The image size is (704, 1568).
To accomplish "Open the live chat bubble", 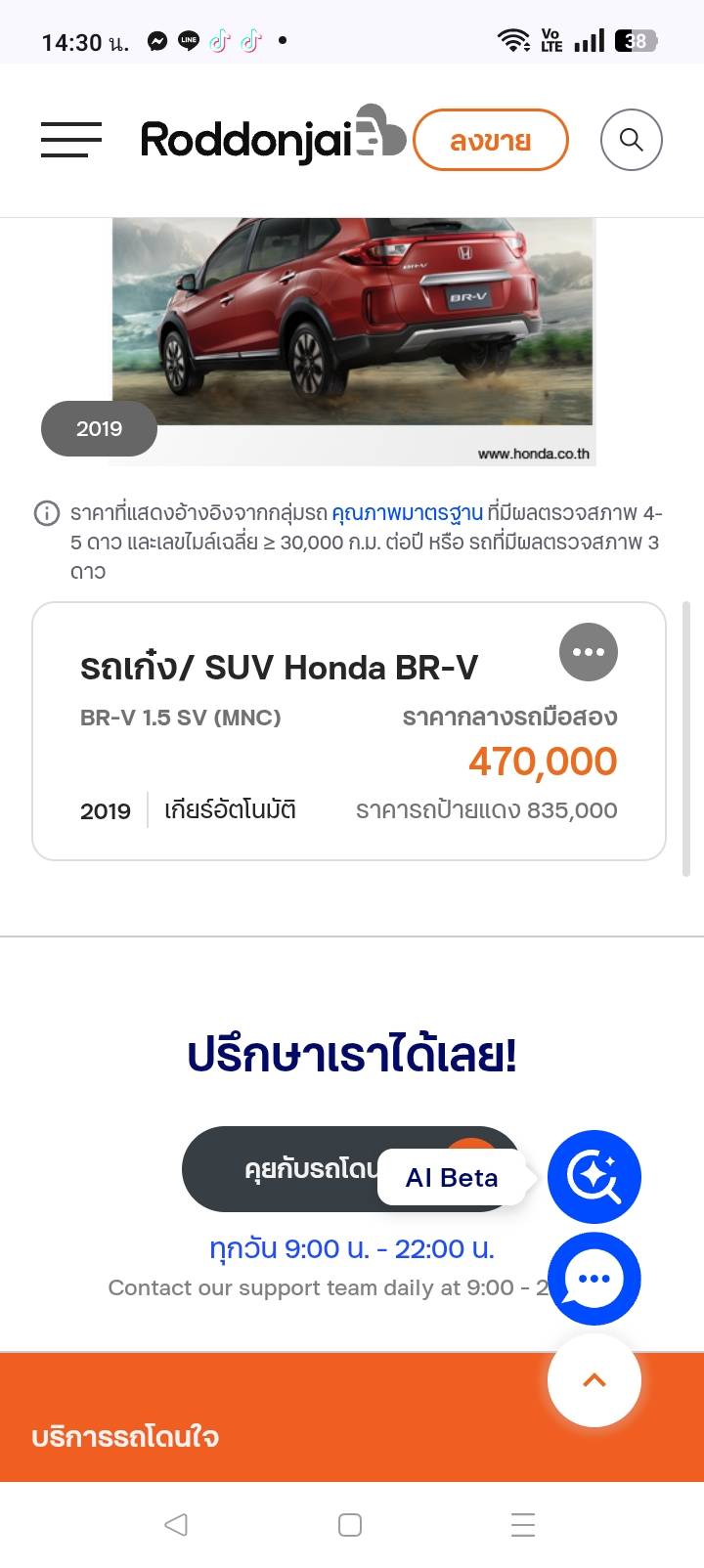I will pyautogui.click(x=594, y=1279).
